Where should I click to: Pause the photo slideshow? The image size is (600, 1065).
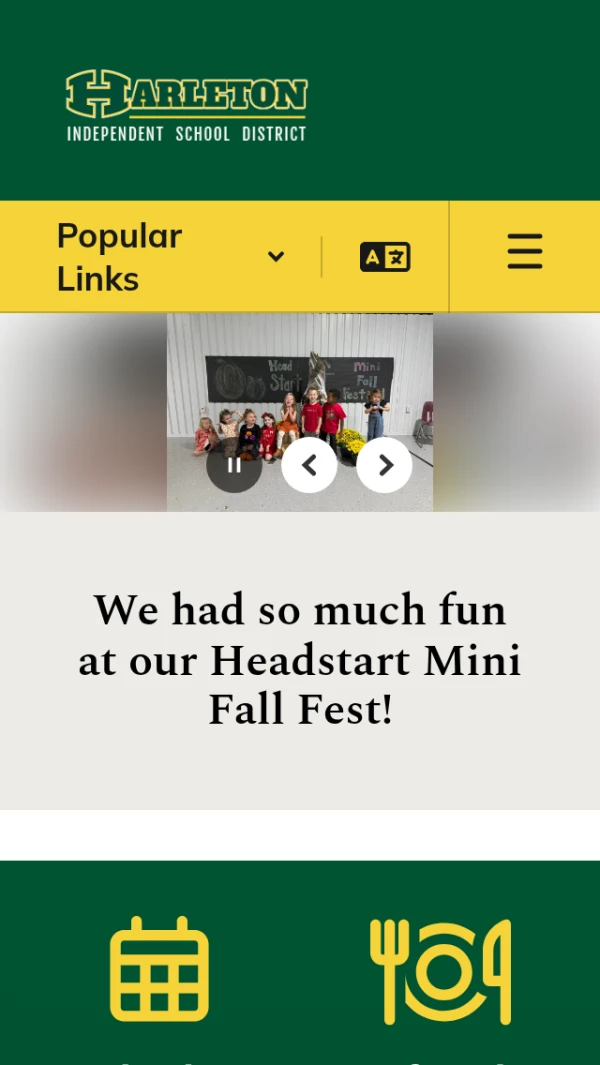(234, 465)
